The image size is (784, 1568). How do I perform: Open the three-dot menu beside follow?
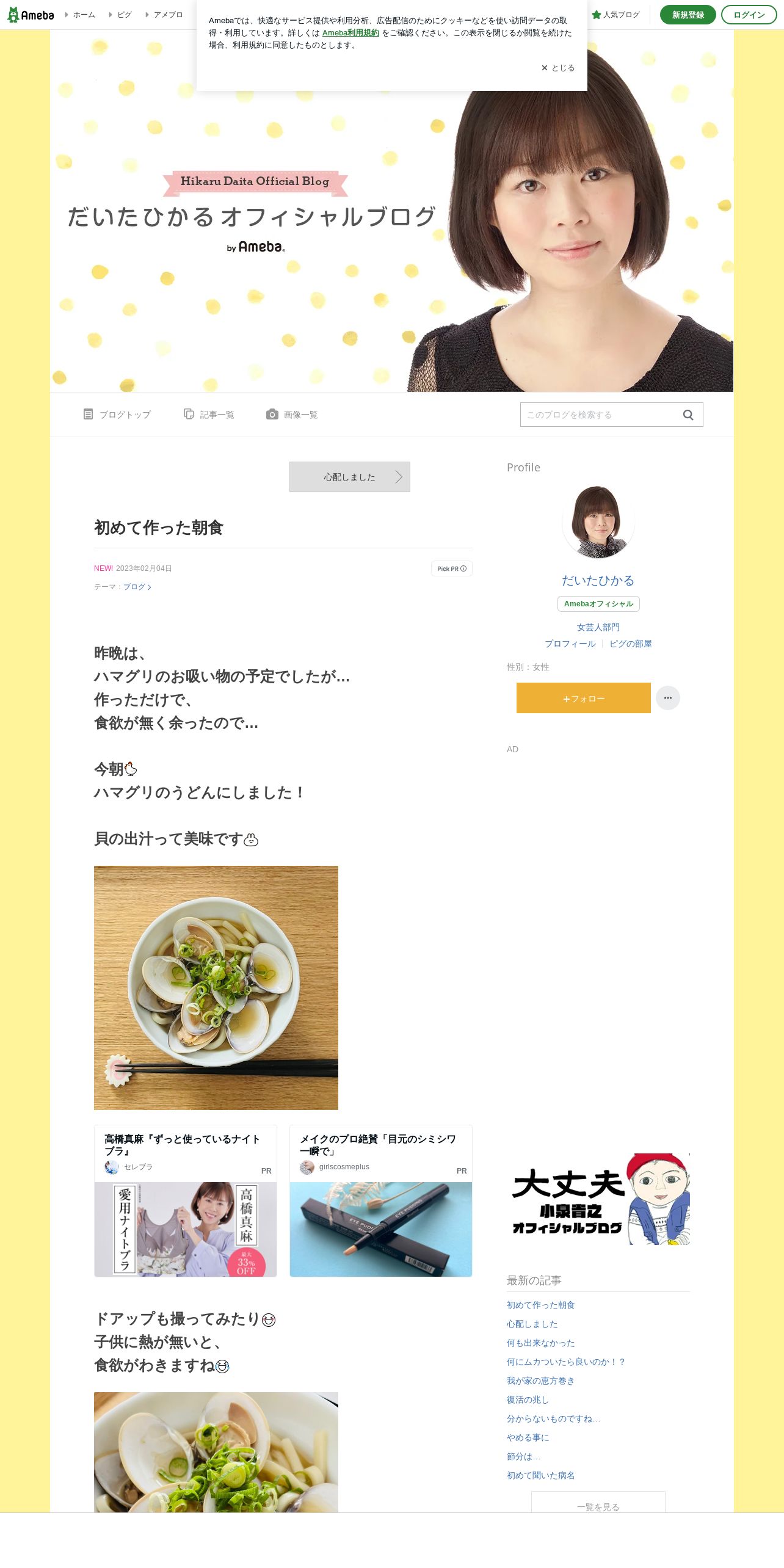(668, 698)
